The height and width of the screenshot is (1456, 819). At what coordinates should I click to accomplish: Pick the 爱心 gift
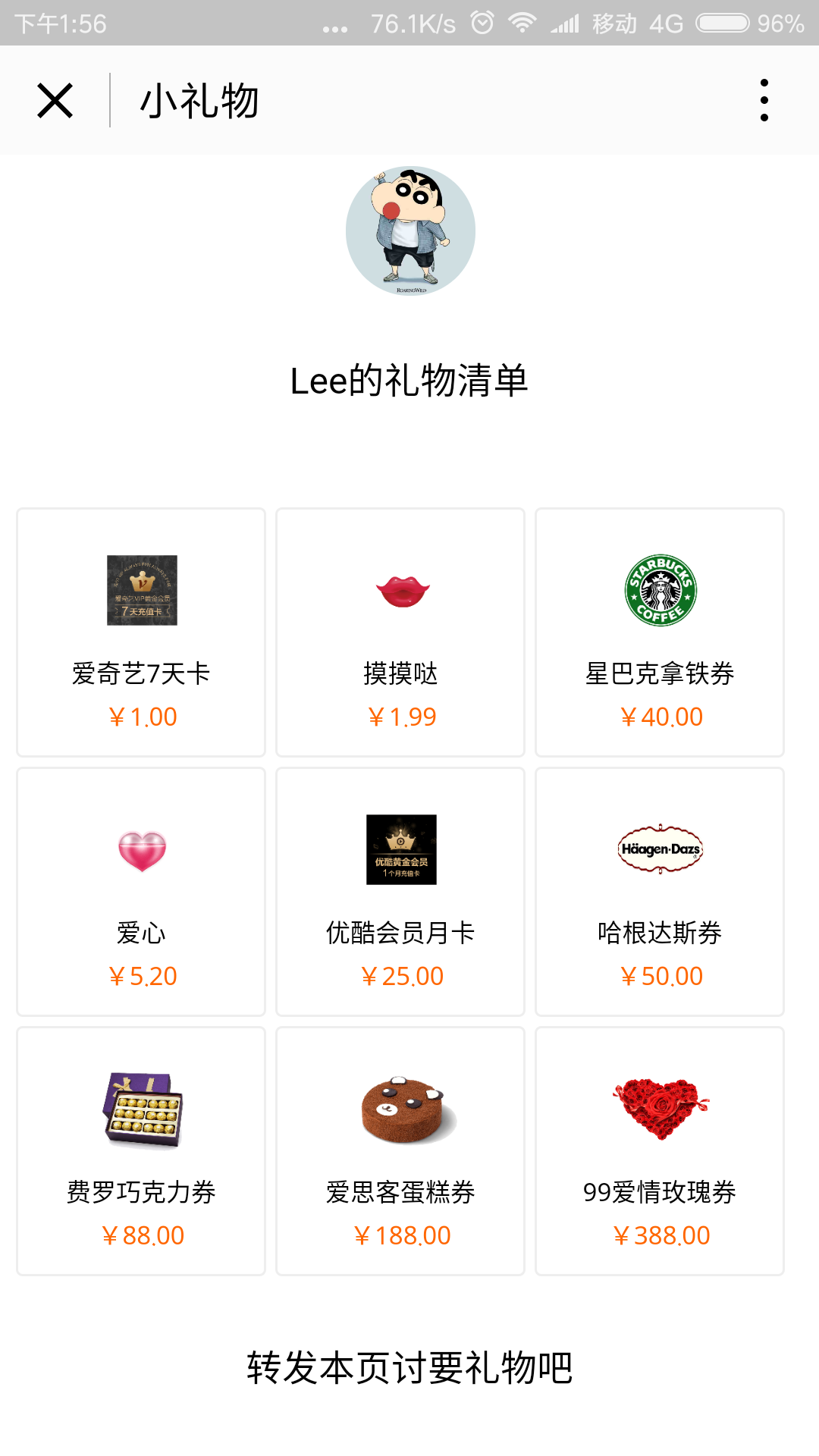(141, 892)
